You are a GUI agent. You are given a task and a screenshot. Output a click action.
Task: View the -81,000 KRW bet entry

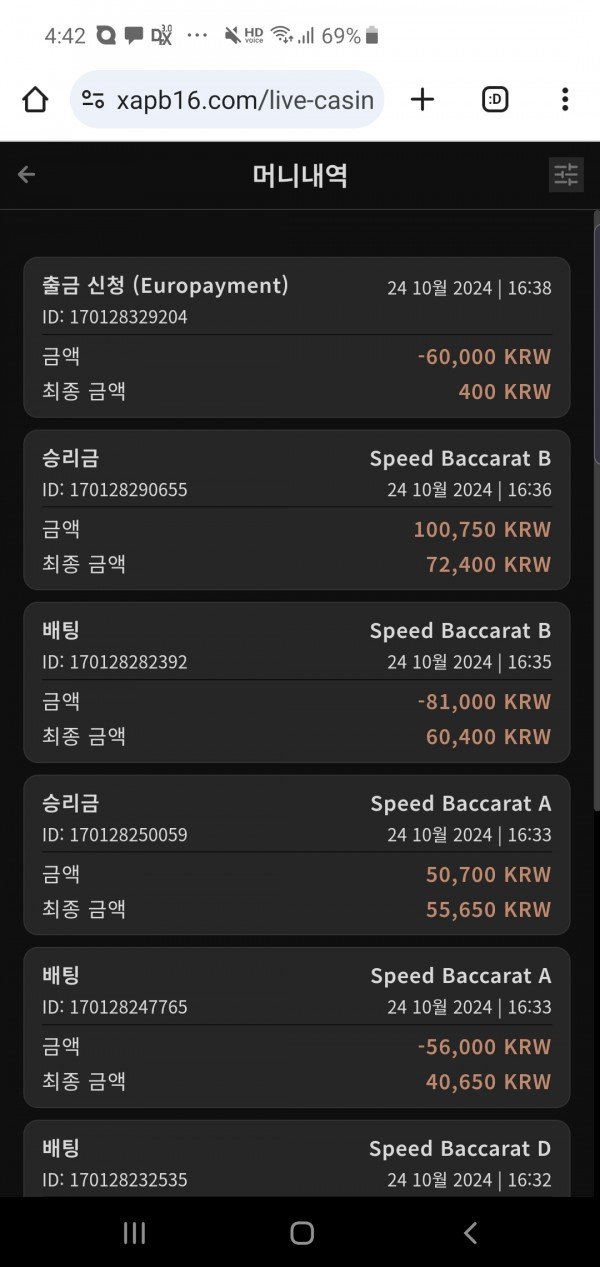(297, 682)
